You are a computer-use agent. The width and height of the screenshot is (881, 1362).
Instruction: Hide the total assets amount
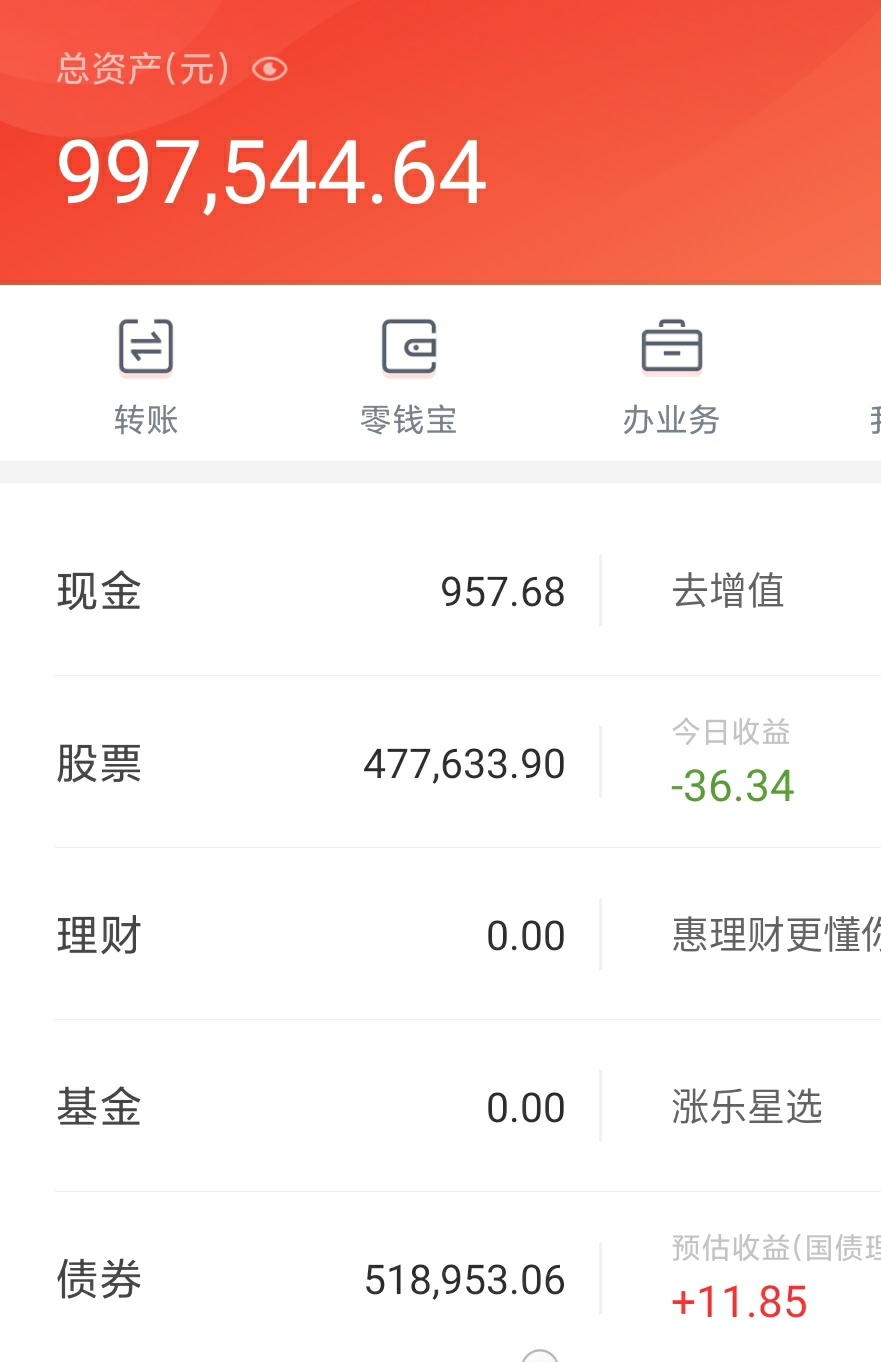pos(270,69)
